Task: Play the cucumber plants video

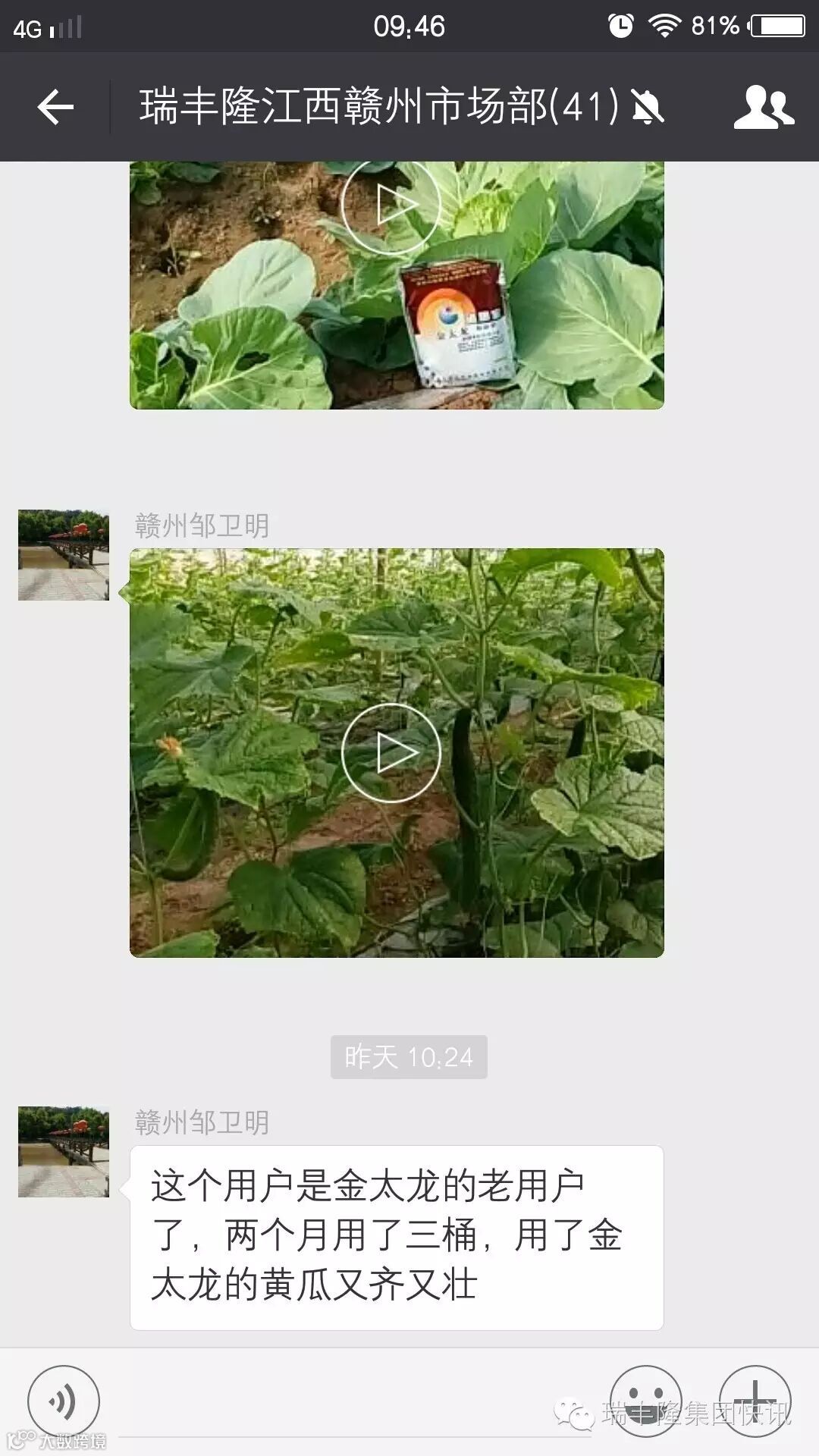Action: click(x=391, y=753)
